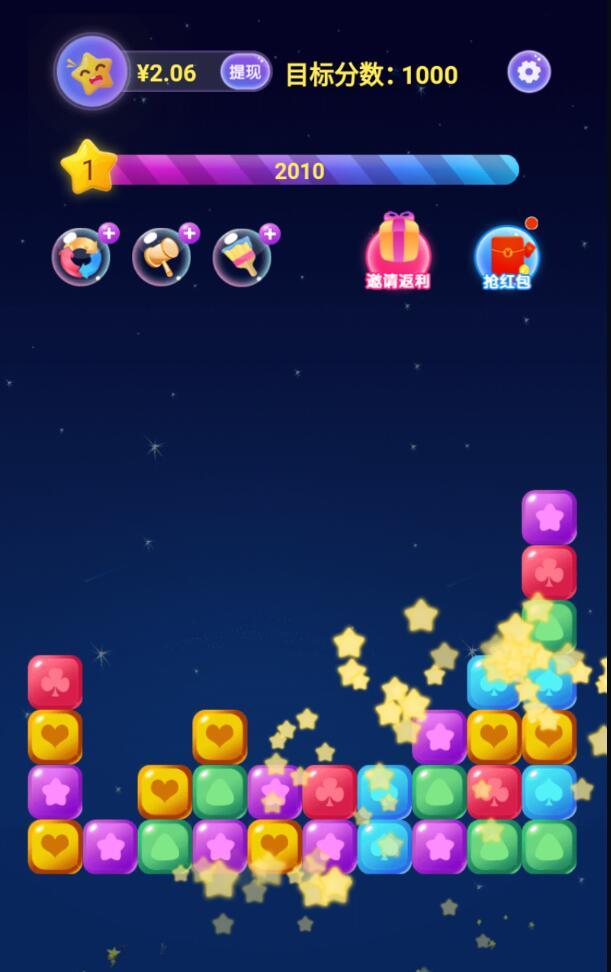The height and width of the screenshot is (972, 611).
Task: Tap the topmost purple star block
Action: (x=549, y=517)
